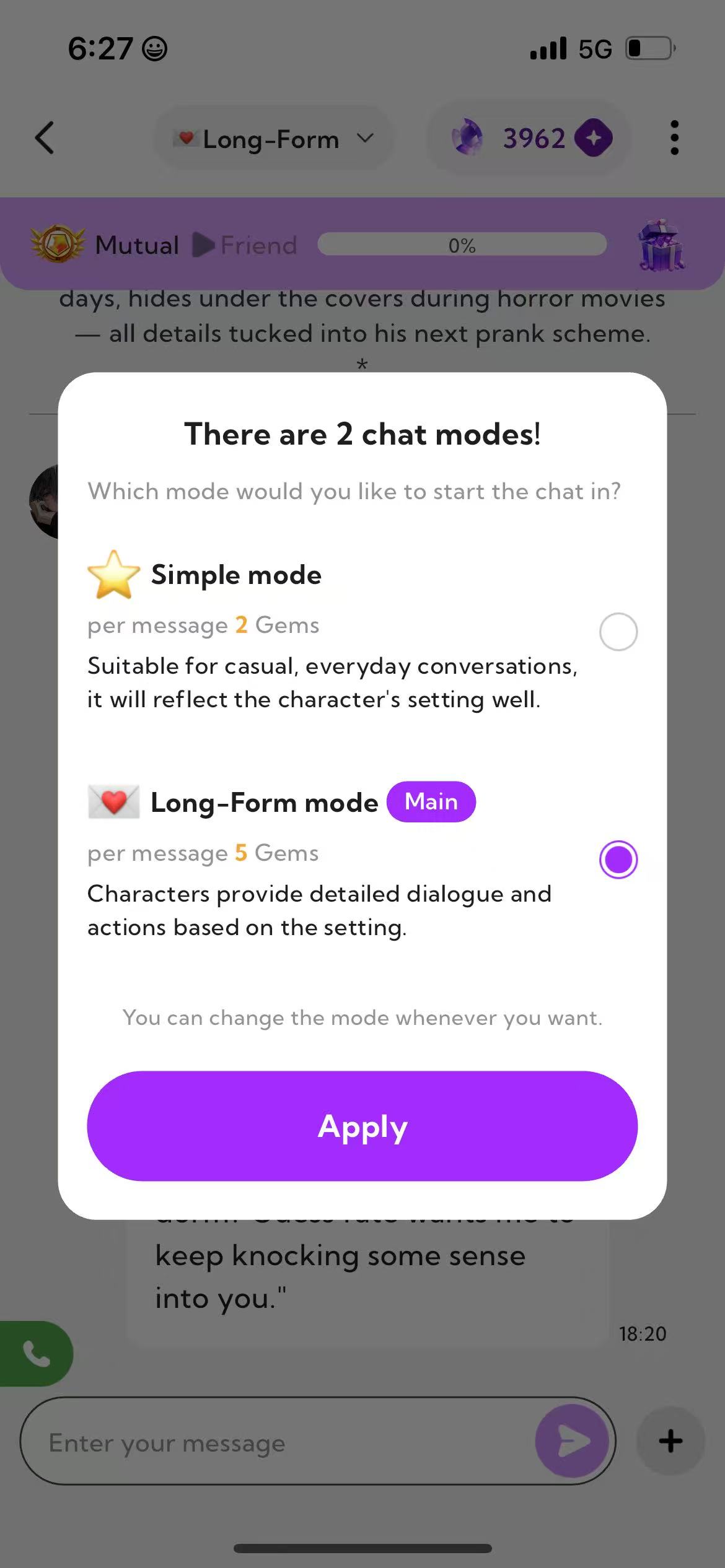
Task: Open the Long-Form mode dropdown
Action: [x=274, y=139]
